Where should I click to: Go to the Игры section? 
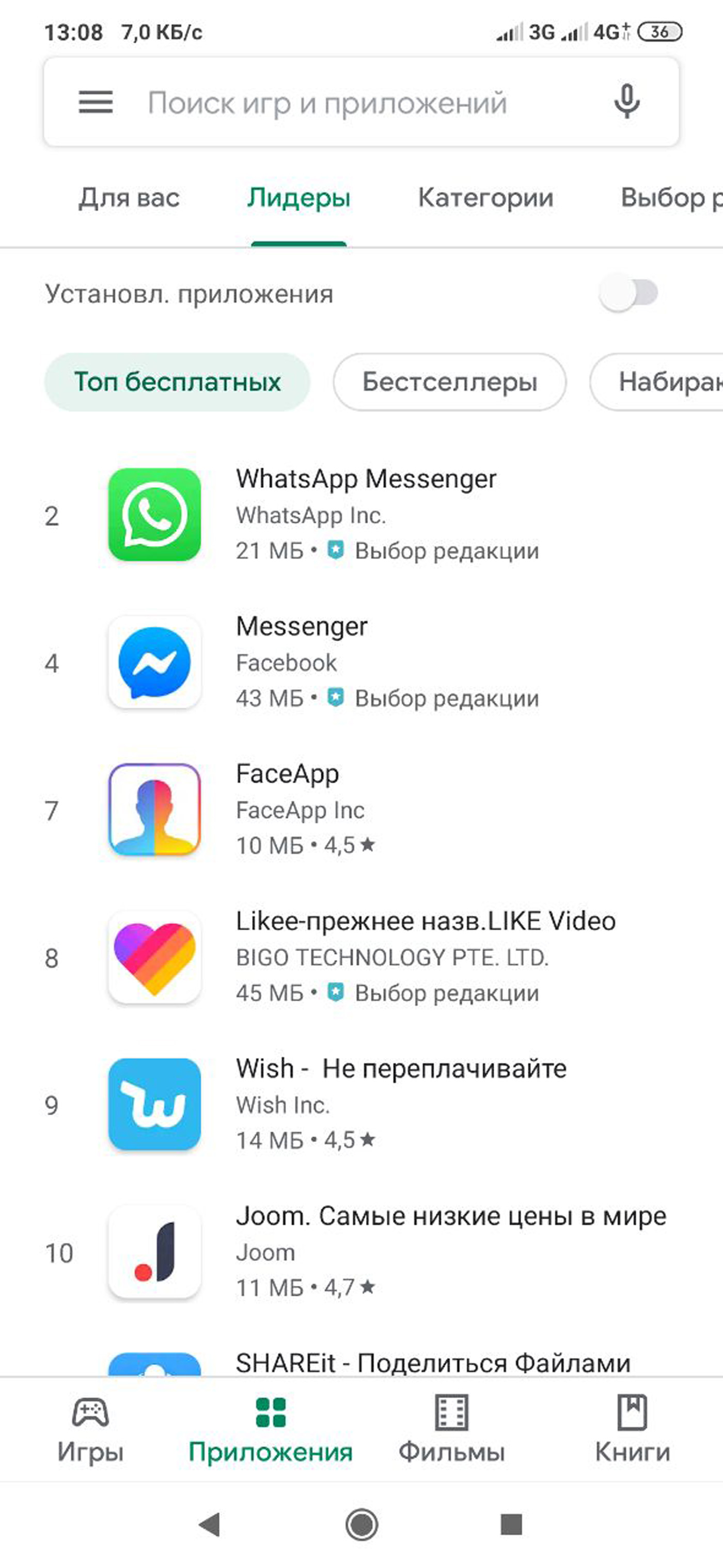pos(90,1429)
